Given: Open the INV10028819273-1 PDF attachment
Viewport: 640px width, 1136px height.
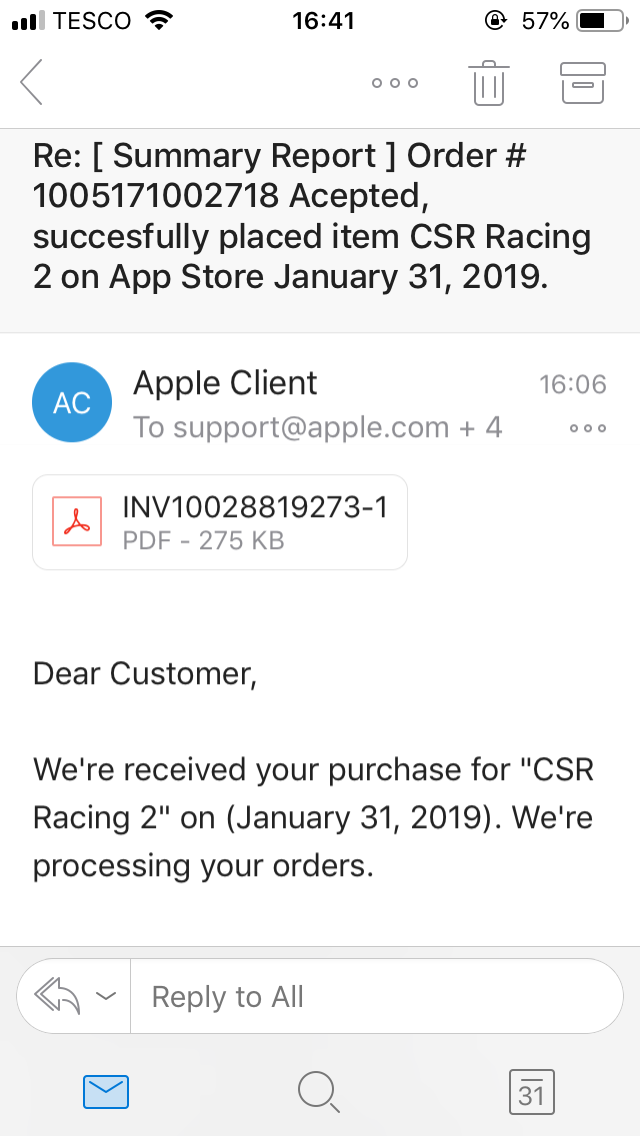Looking at the screenshot, I should (220, 522).
